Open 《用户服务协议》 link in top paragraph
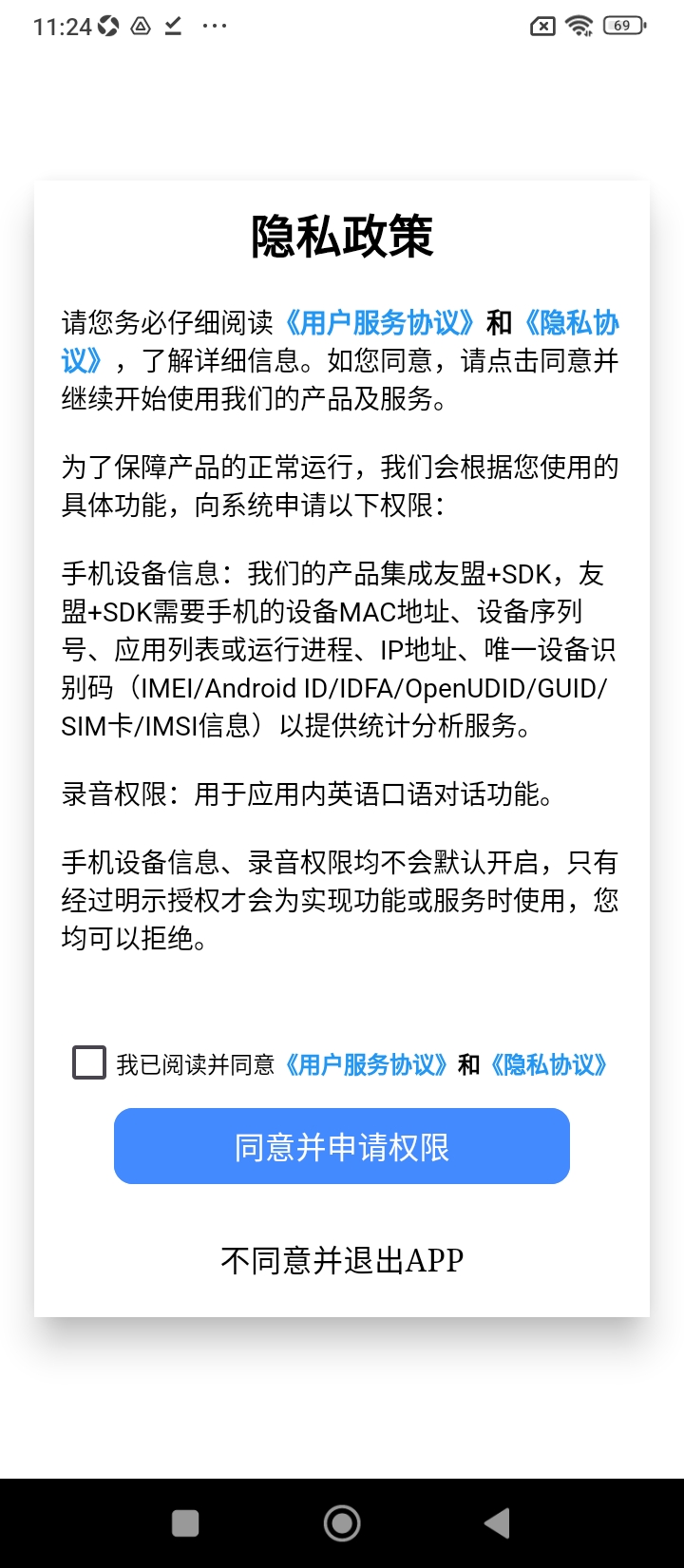 [x=380, y=323]
